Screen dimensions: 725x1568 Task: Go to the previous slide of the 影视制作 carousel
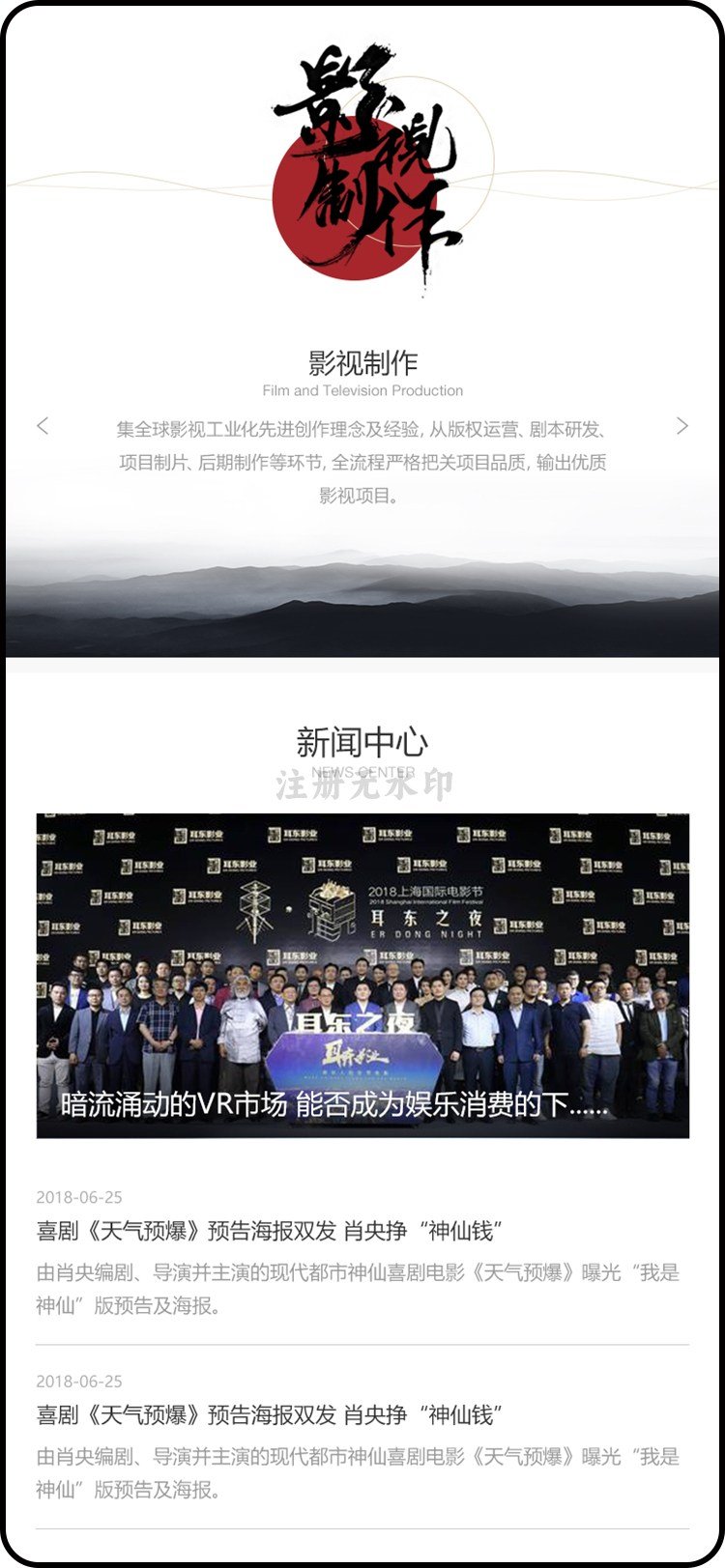coord(43,425)
